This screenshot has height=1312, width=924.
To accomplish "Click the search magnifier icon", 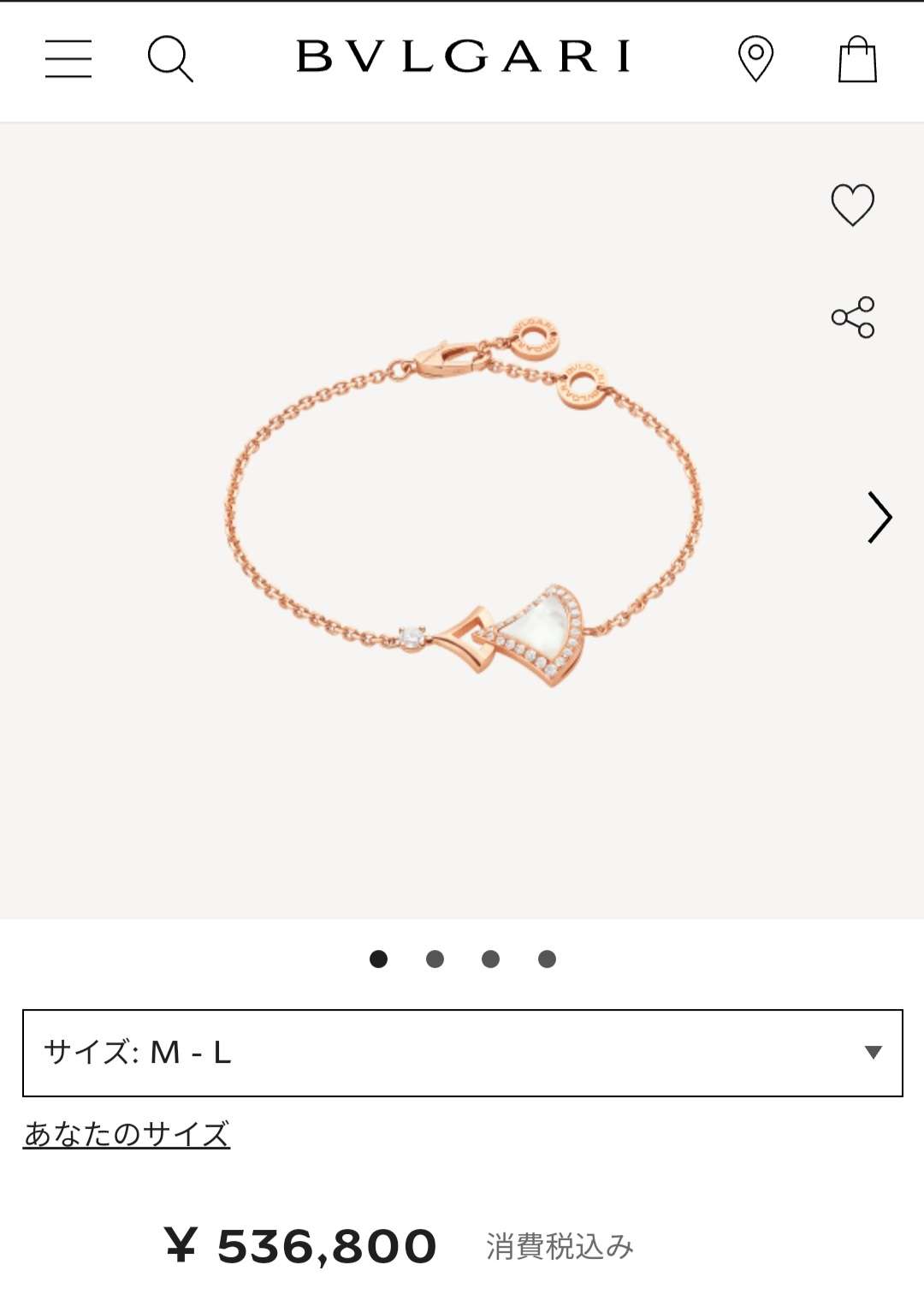I will point(169,60).
